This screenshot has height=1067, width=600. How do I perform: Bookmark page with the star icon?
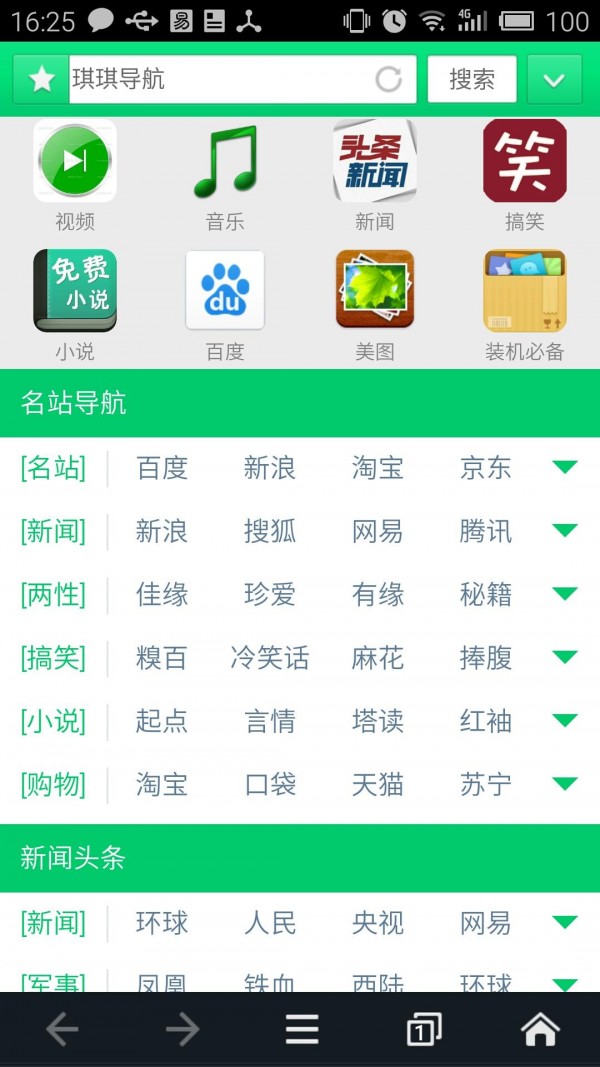[x=41, y=80]
